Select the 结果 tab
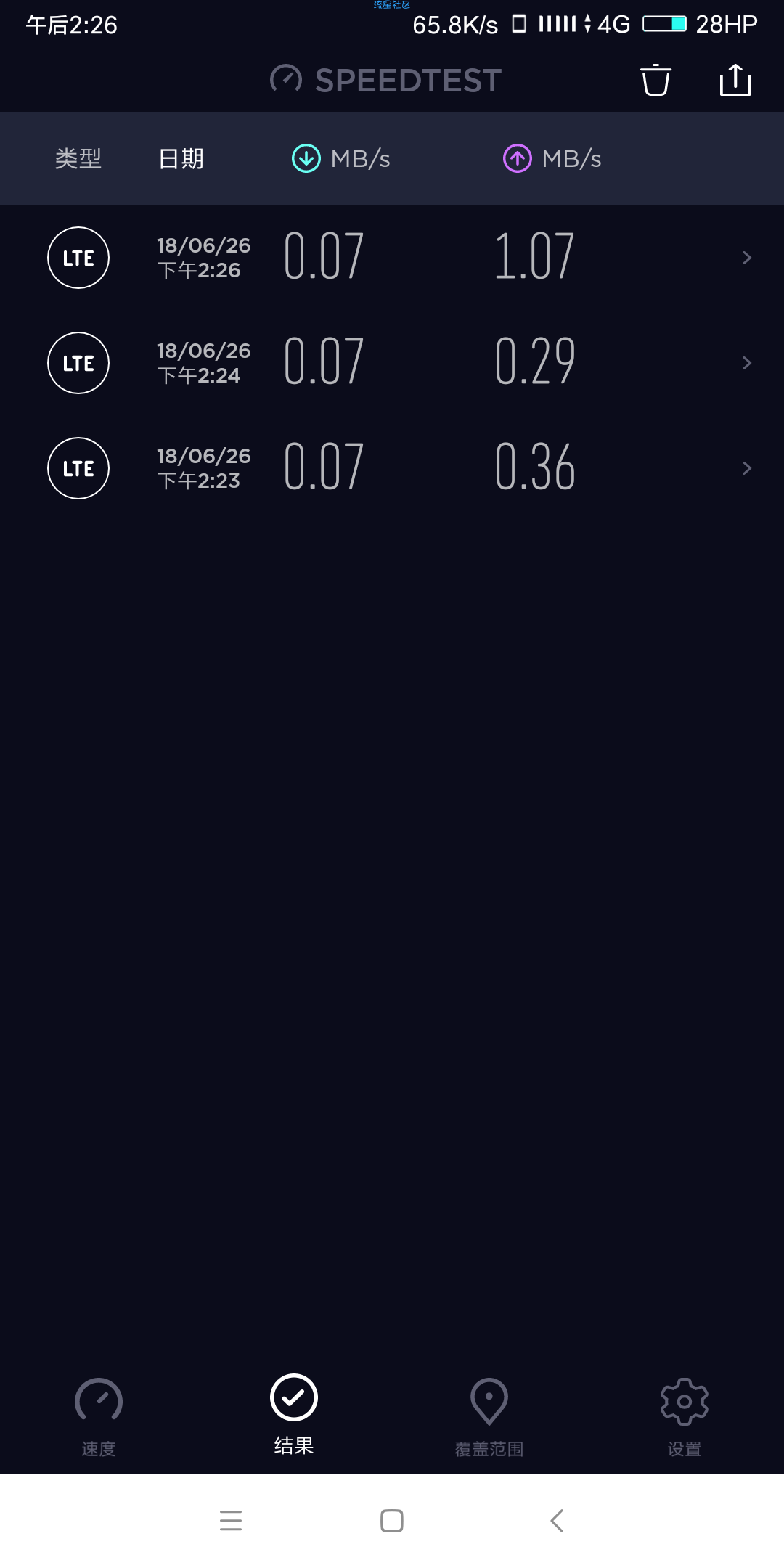The width and height of the screenshot is (784, 1568). [x=294, y=1416]
